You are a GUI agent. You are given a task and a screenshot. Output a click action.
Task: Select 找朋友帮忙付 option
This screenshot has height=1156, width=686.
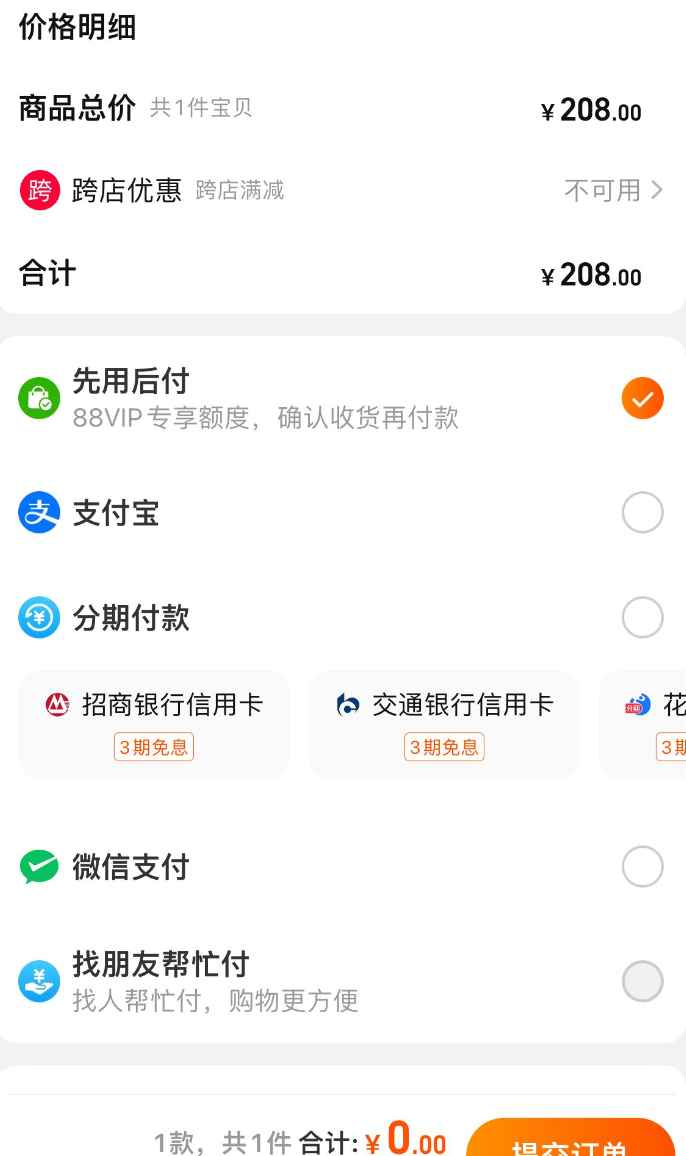642,981
